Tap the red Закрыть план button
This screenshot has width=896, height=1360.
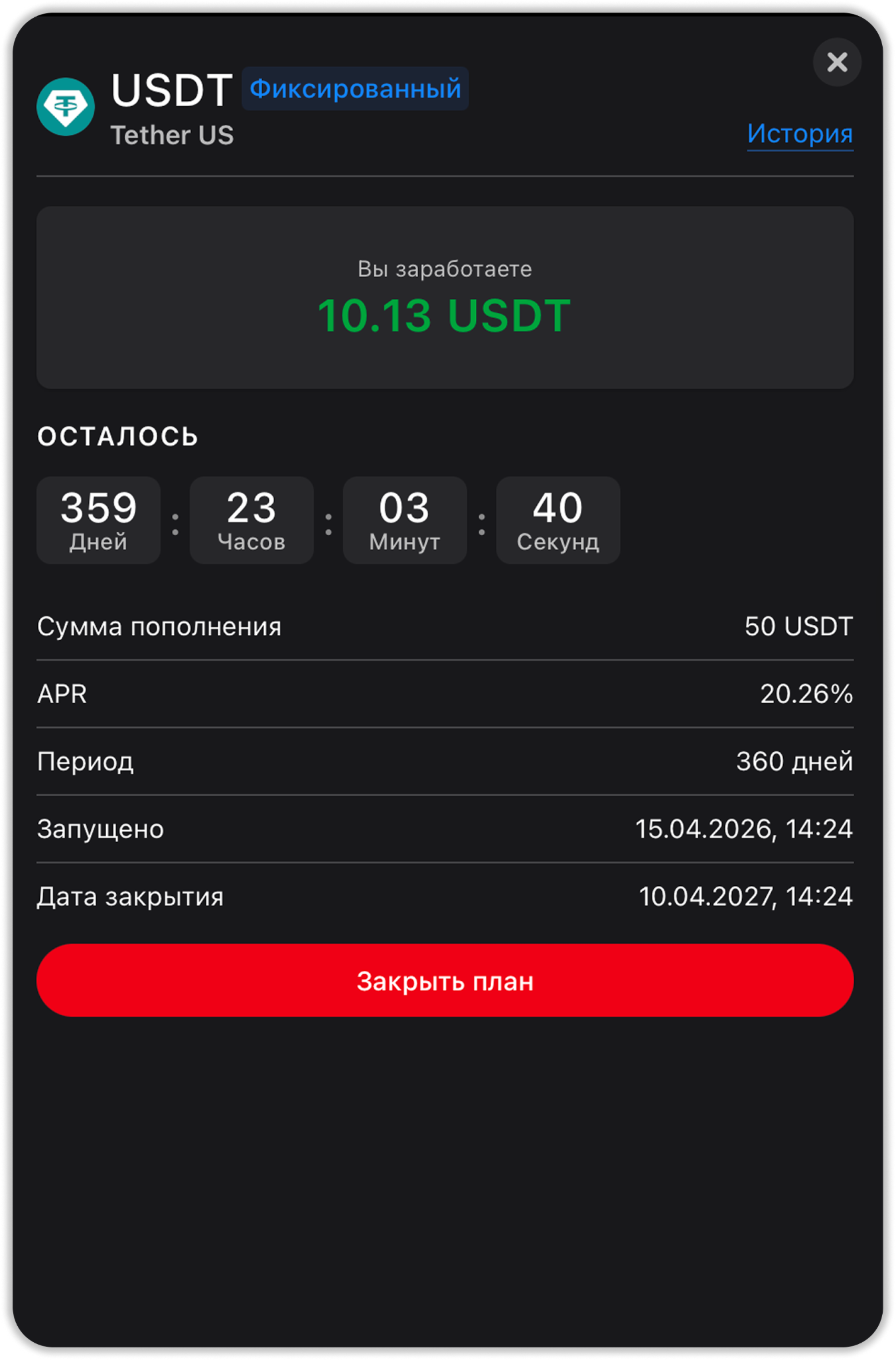[x=445, y=980]
